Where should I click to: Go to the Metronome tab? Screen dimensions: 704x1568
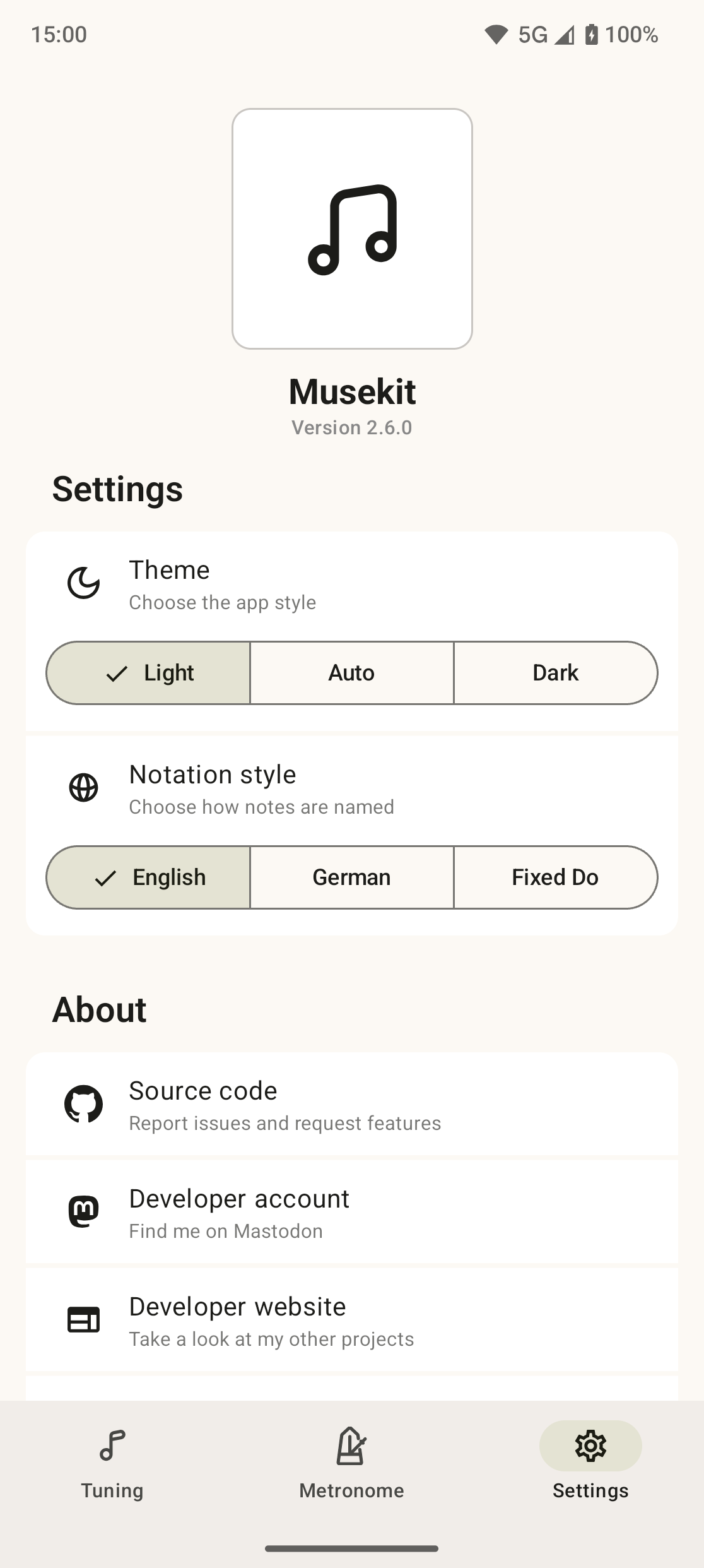click(x=351, y=1461)
